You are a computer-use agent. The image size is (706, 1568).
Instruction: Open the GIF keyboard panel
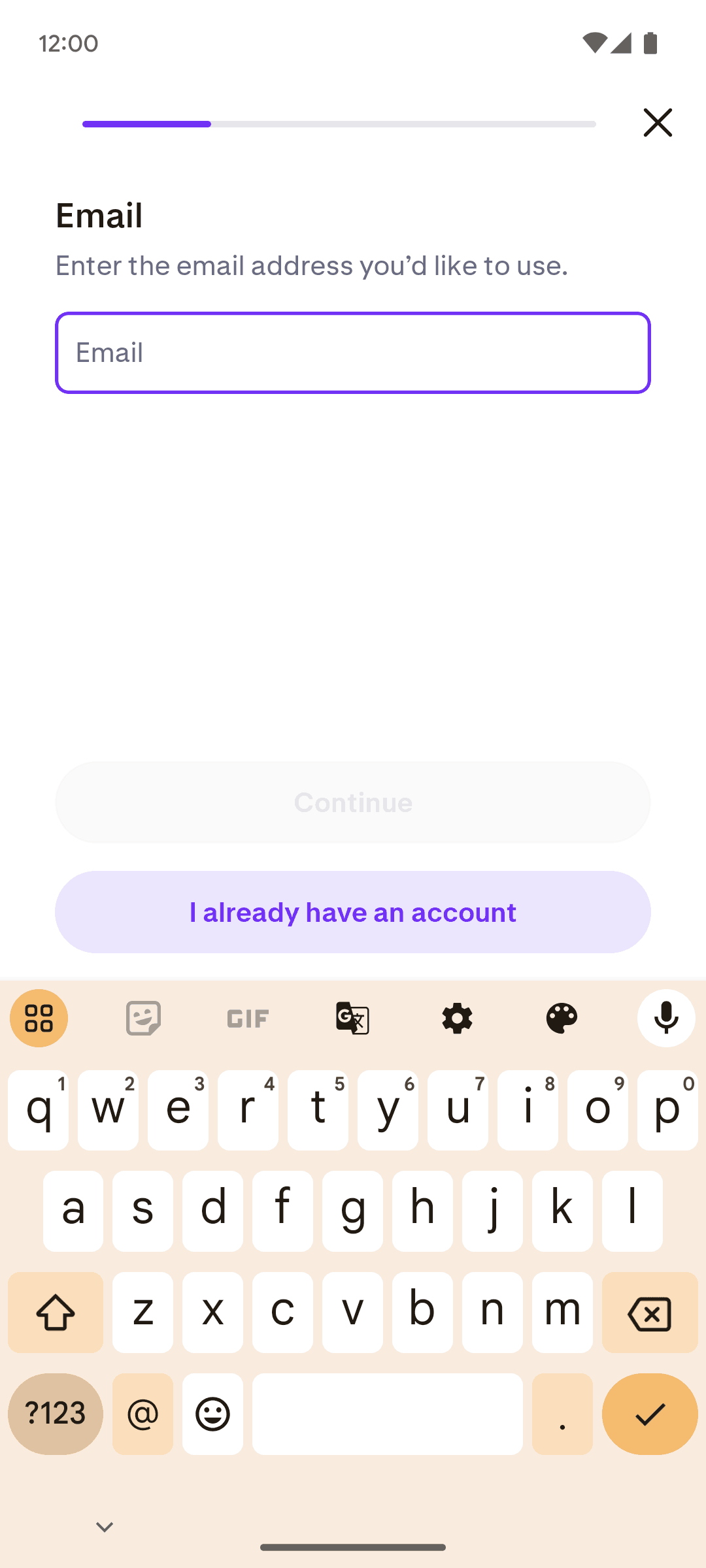click(x=248, y=1018)
